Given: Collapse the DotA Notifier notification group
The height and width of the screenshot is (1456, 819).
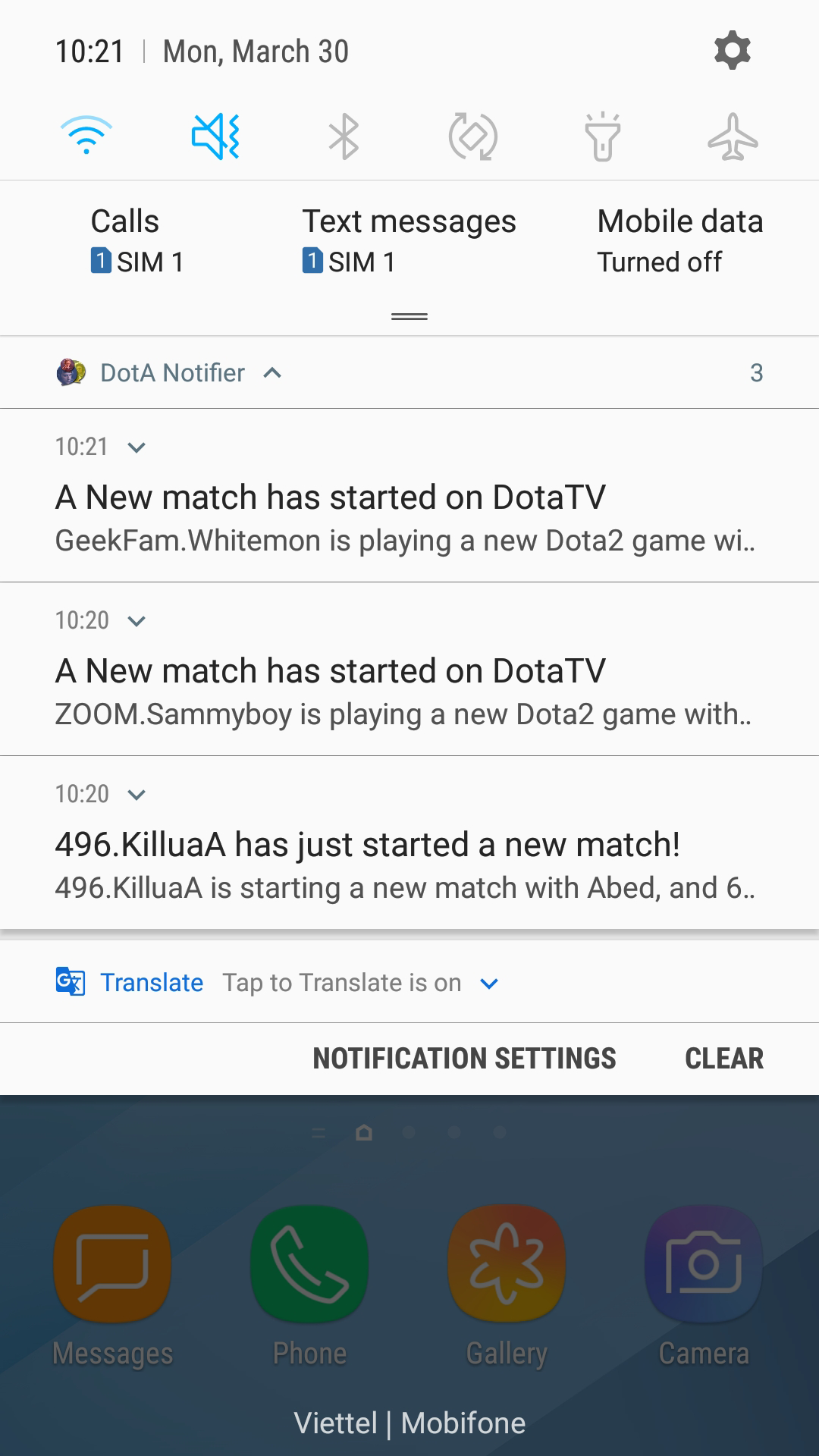Looking at the screenshot, I should click(x=272, y=373).
